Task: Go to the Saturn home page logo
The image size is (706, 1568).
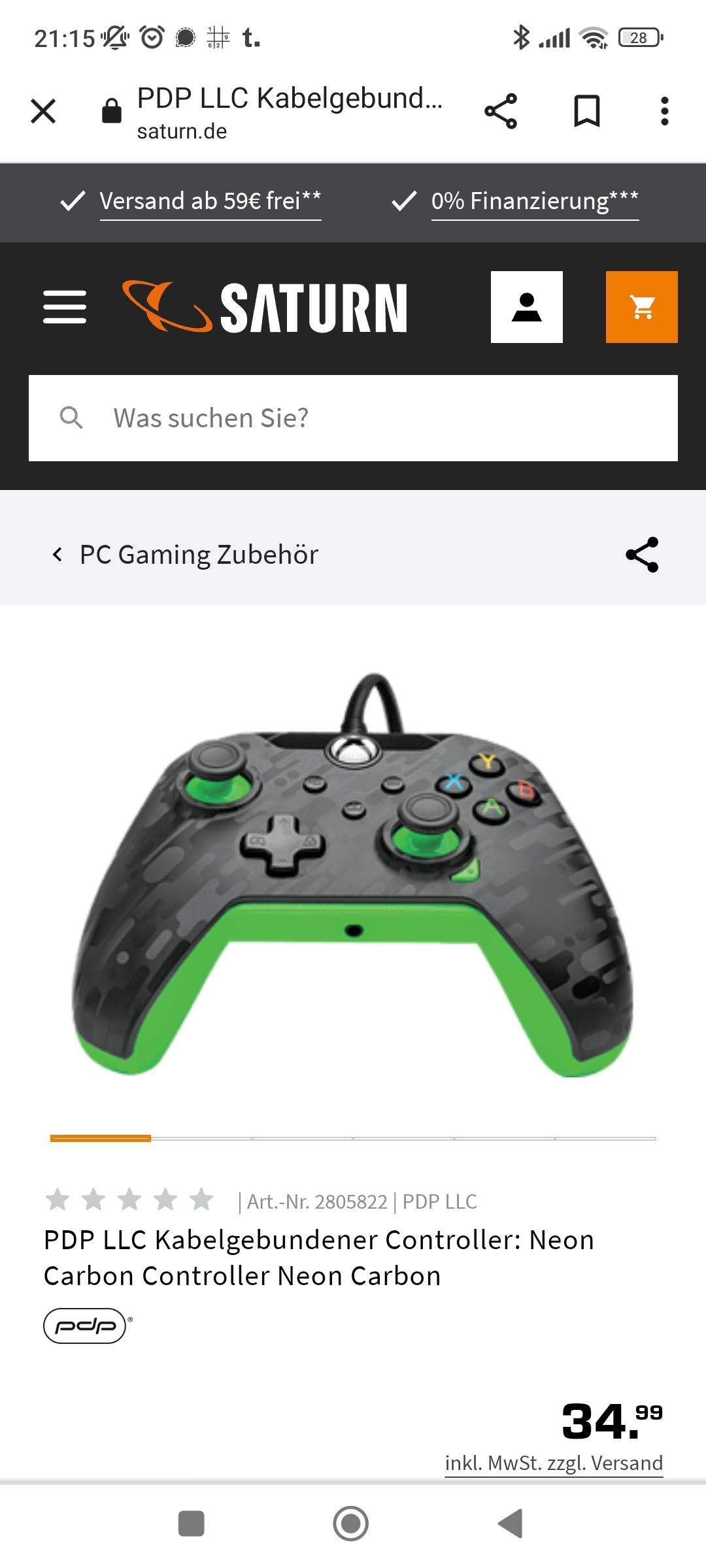Action: click(265, 307)
